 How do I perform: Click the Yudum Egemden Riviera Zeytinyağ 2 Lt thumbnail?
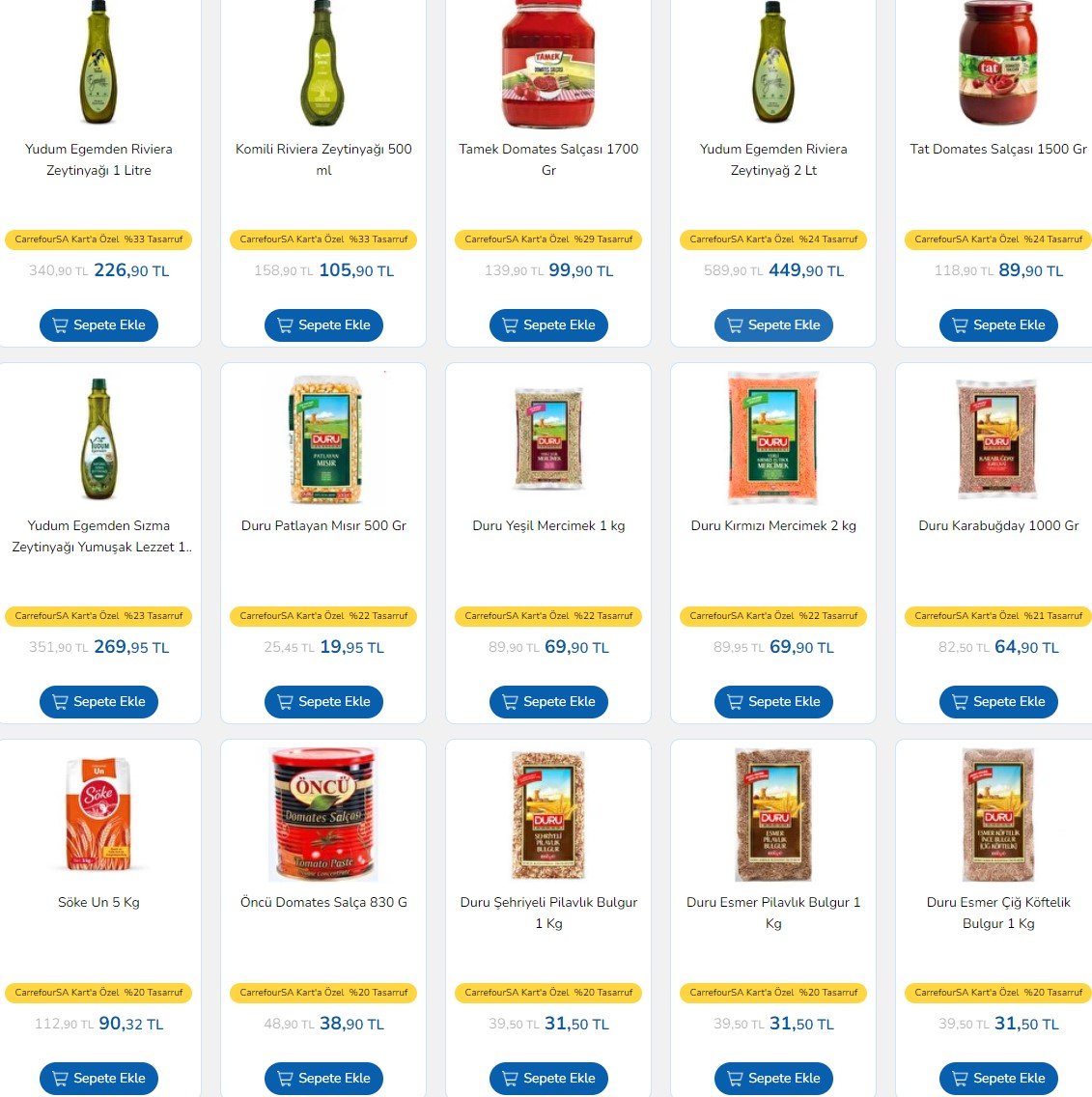tap(773, 63)
